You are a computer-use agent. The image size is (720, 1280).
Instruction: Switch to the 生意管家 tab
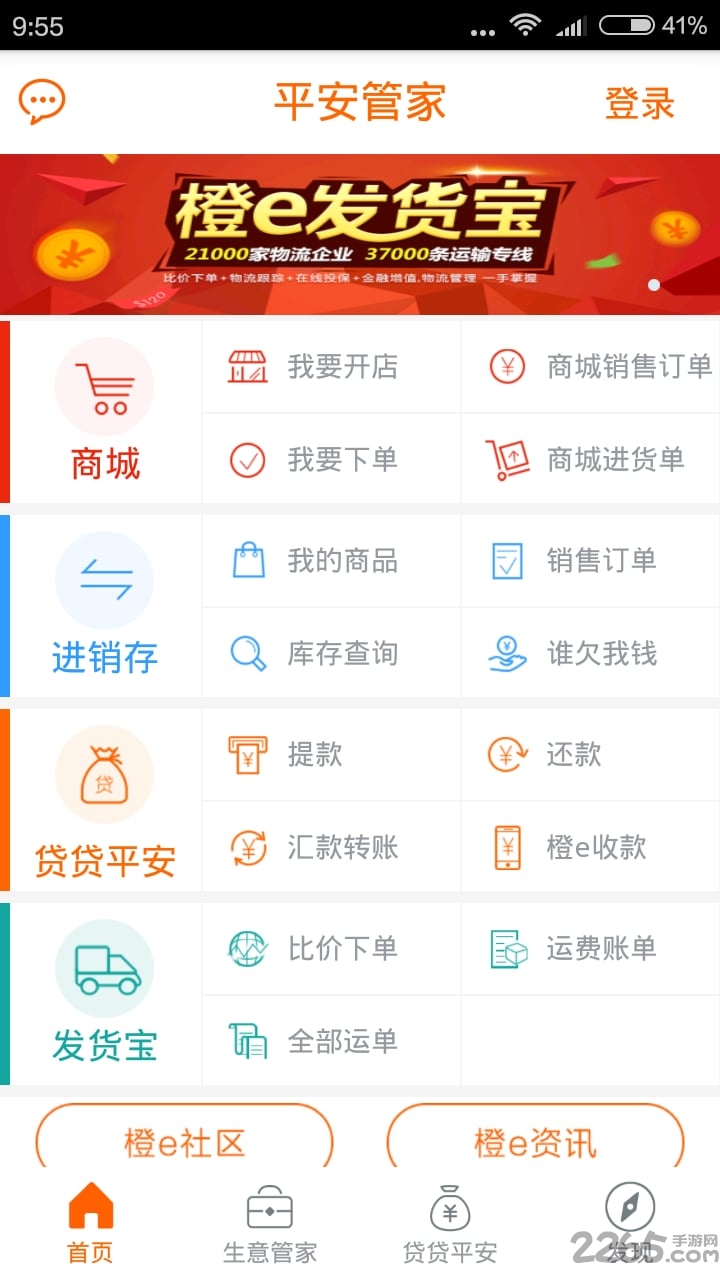[270, 1225]
